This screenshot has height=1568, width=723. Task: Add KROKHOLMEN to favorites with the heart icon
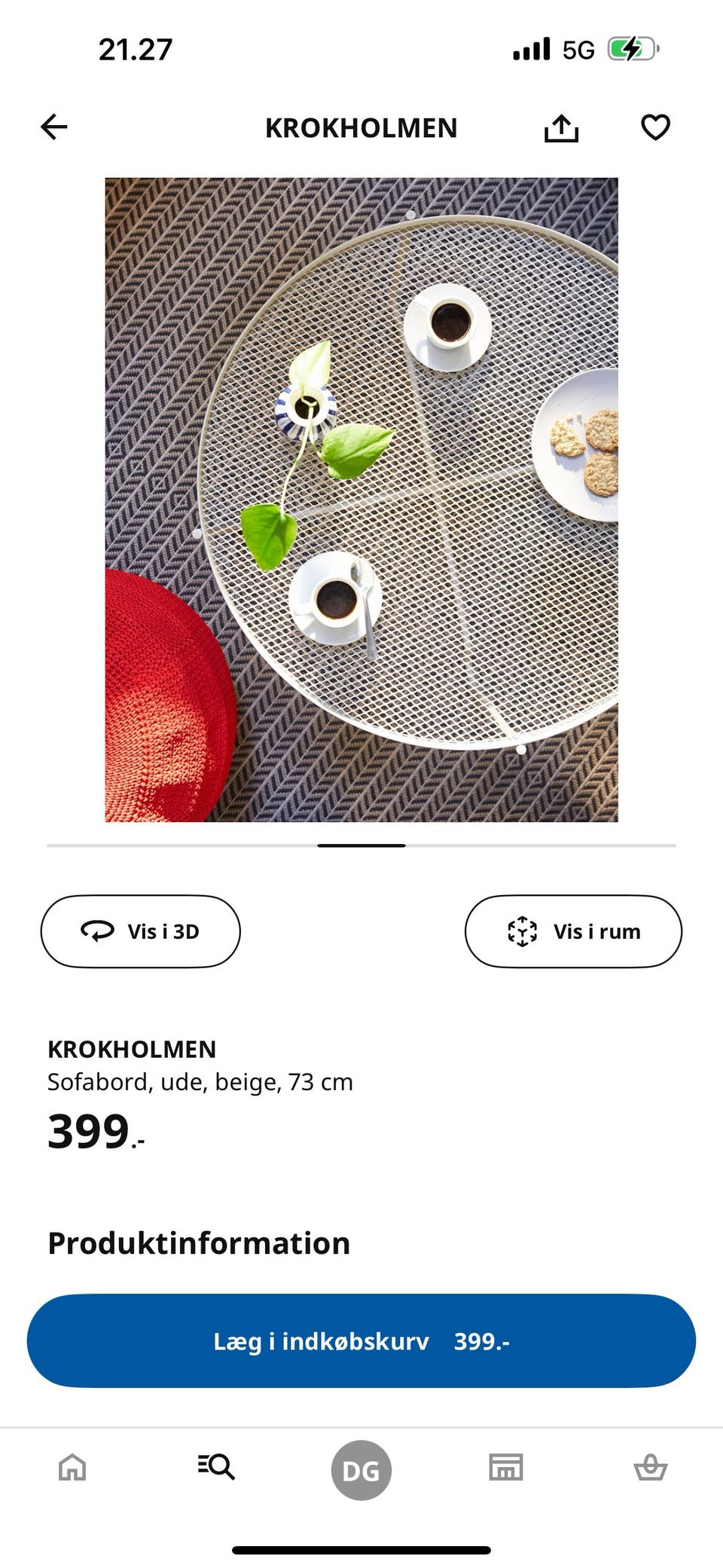click(654, 127)
